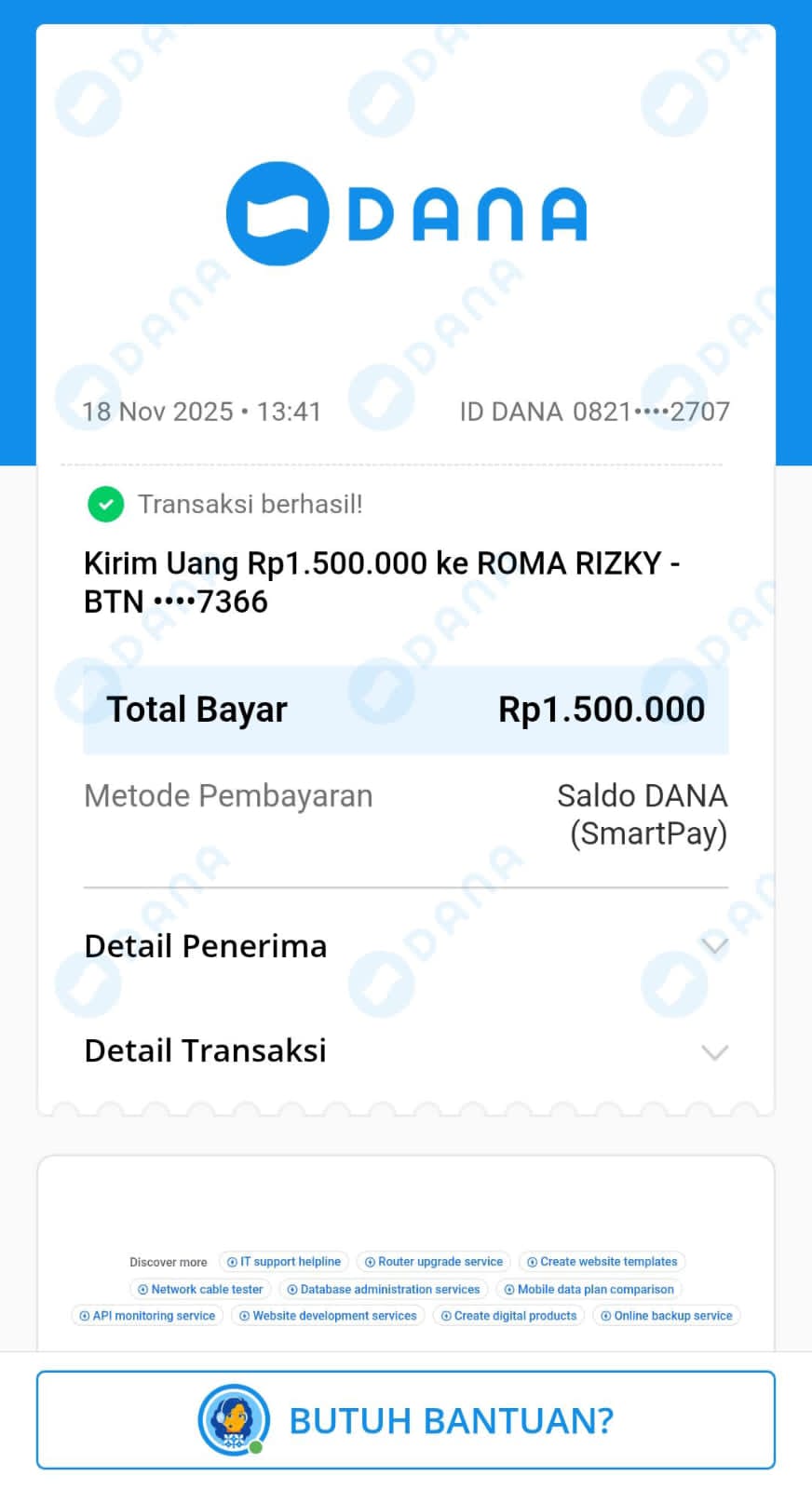This screenshot has width=812, height=1490.
Task: Open the "Create website templates" link
Action: [x=602, y=1262]
